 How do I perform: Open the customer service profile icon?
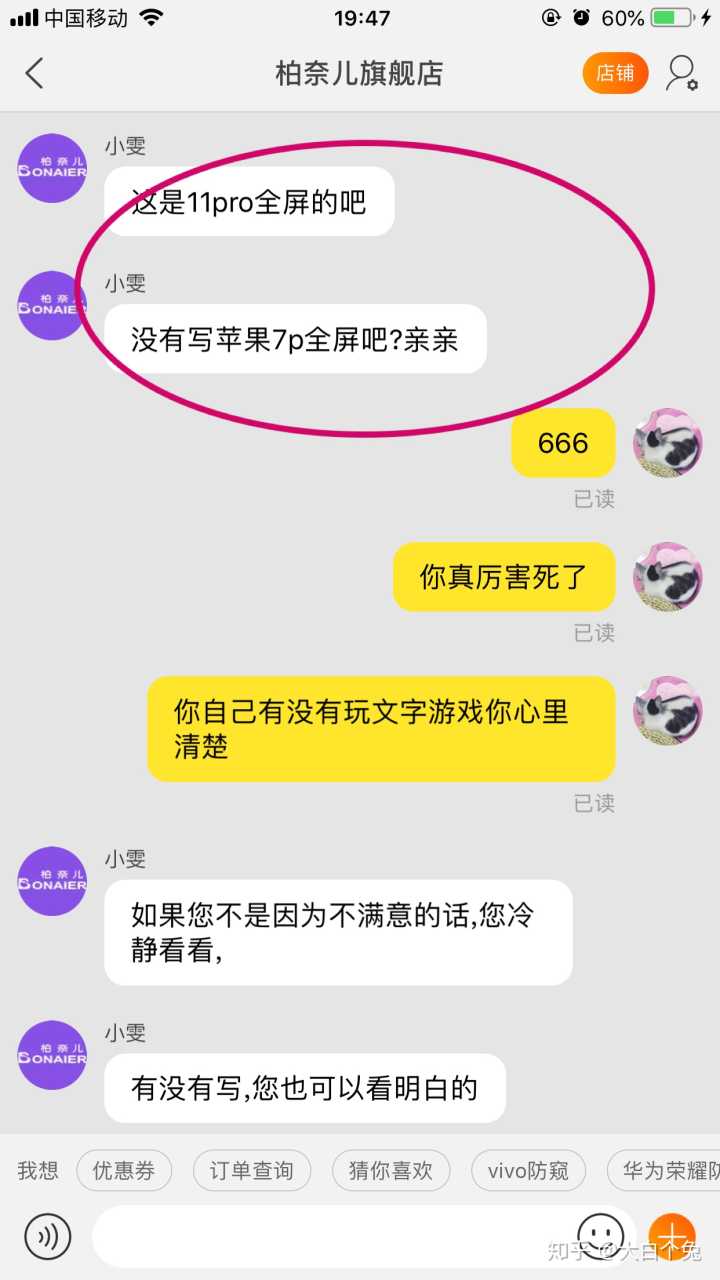click(682, 73)
